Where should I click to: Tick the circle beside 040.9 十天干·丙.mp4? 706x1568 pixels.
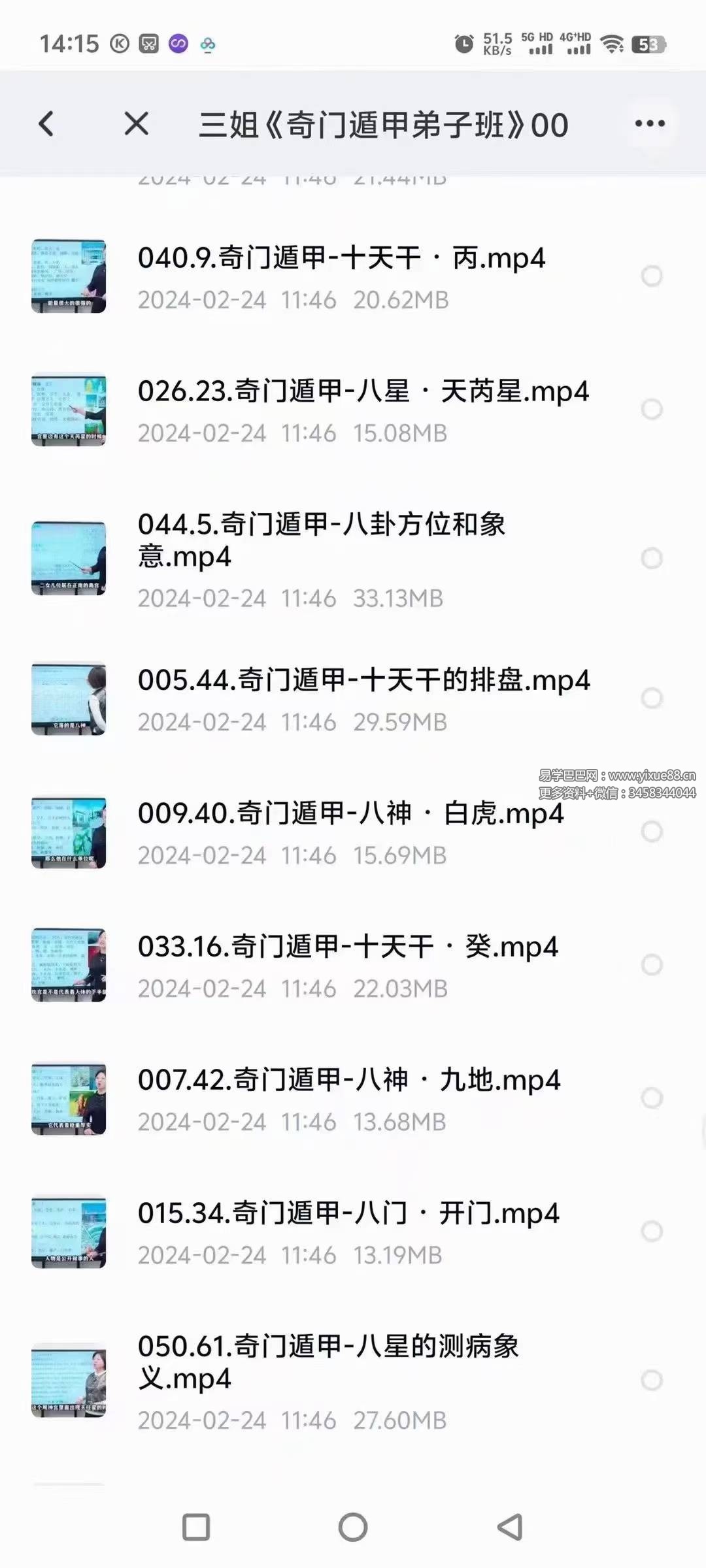point(652,276)
